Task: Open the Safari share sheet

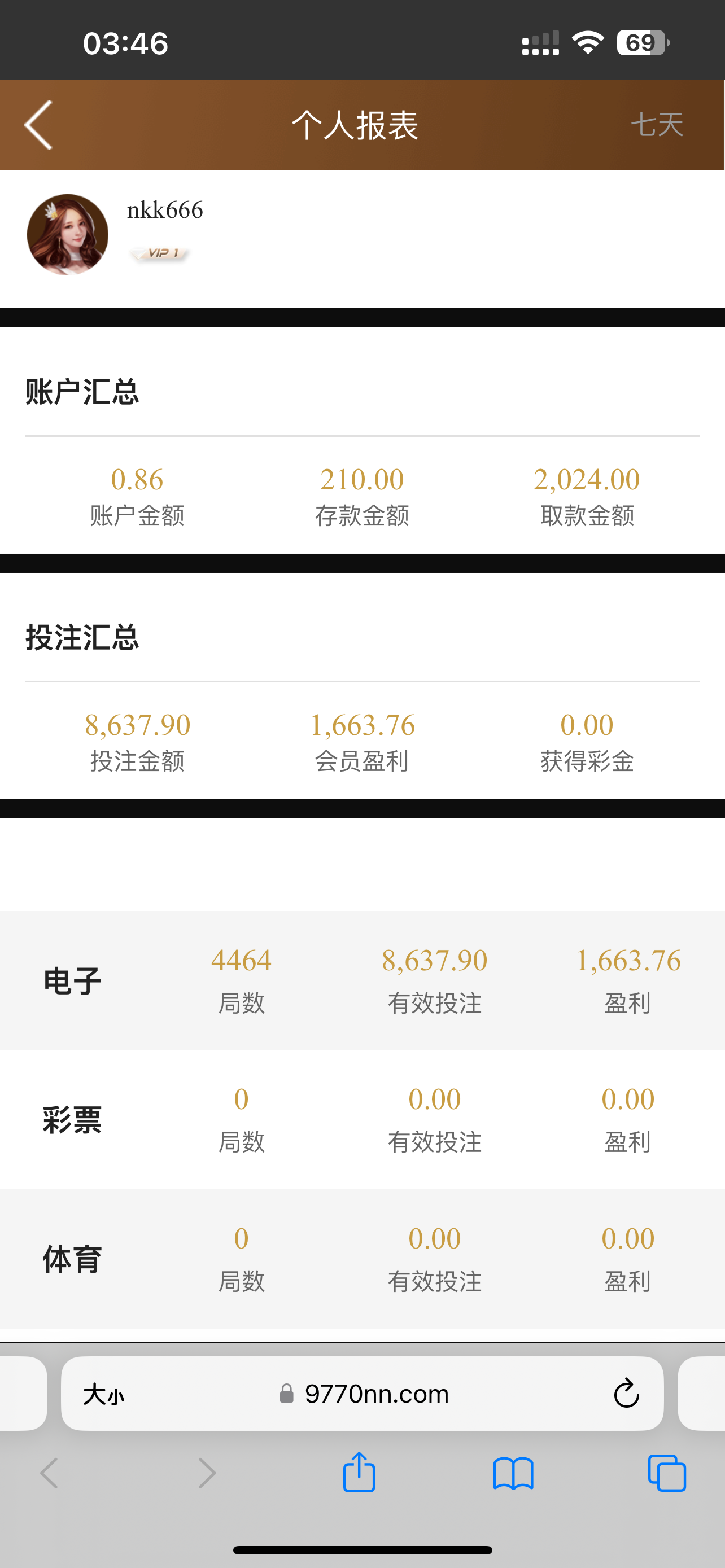Action: [x=359, y=1473]
